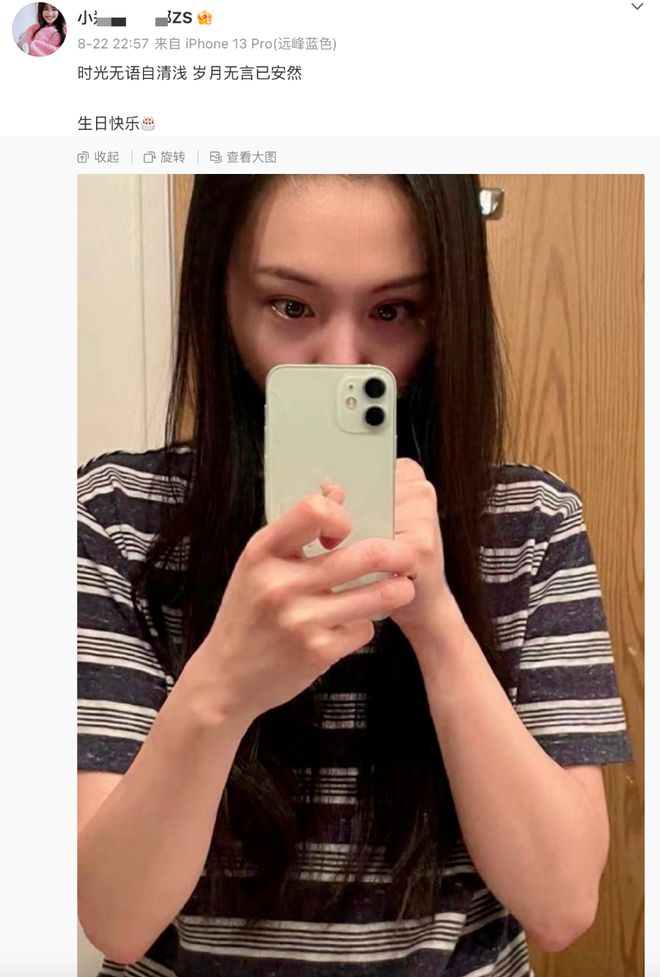Expand the post options chevron
660x977 pixels.
637,7
